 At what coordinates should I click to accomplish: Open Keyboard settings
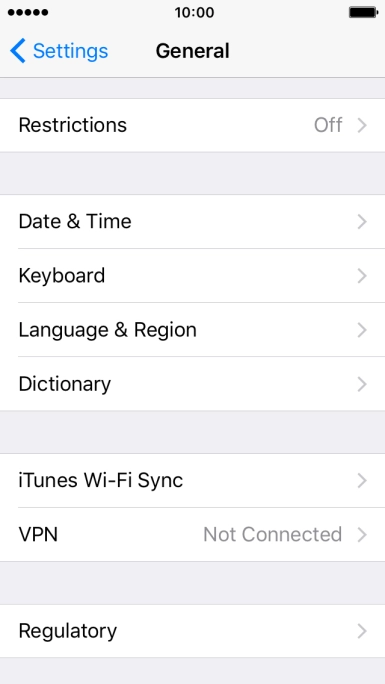(x=192, y=276)
